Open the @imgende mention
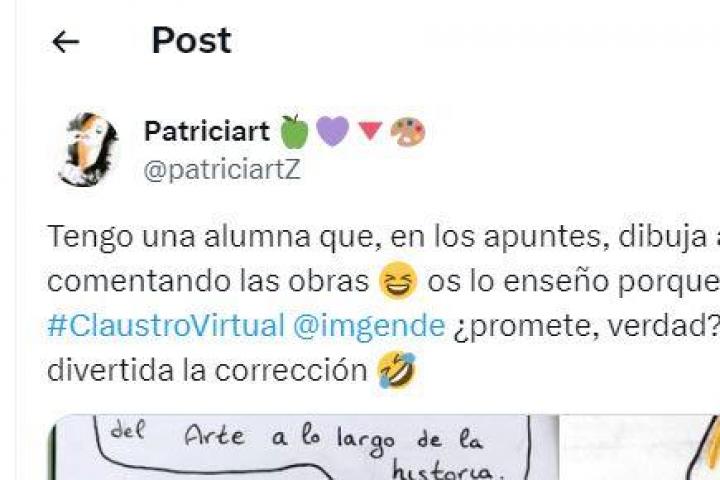This screenshot has height=480, width=720. [x=368, y=325]
